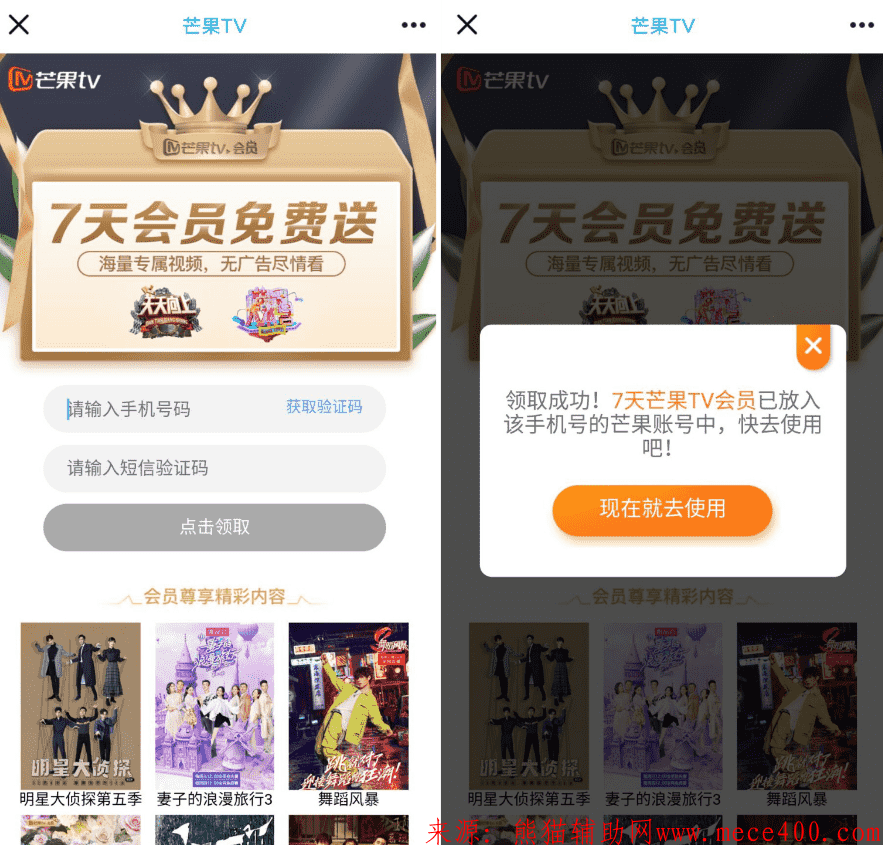Tap the 点击领取 claim button

pyautogui.click(x=214, y=527)
